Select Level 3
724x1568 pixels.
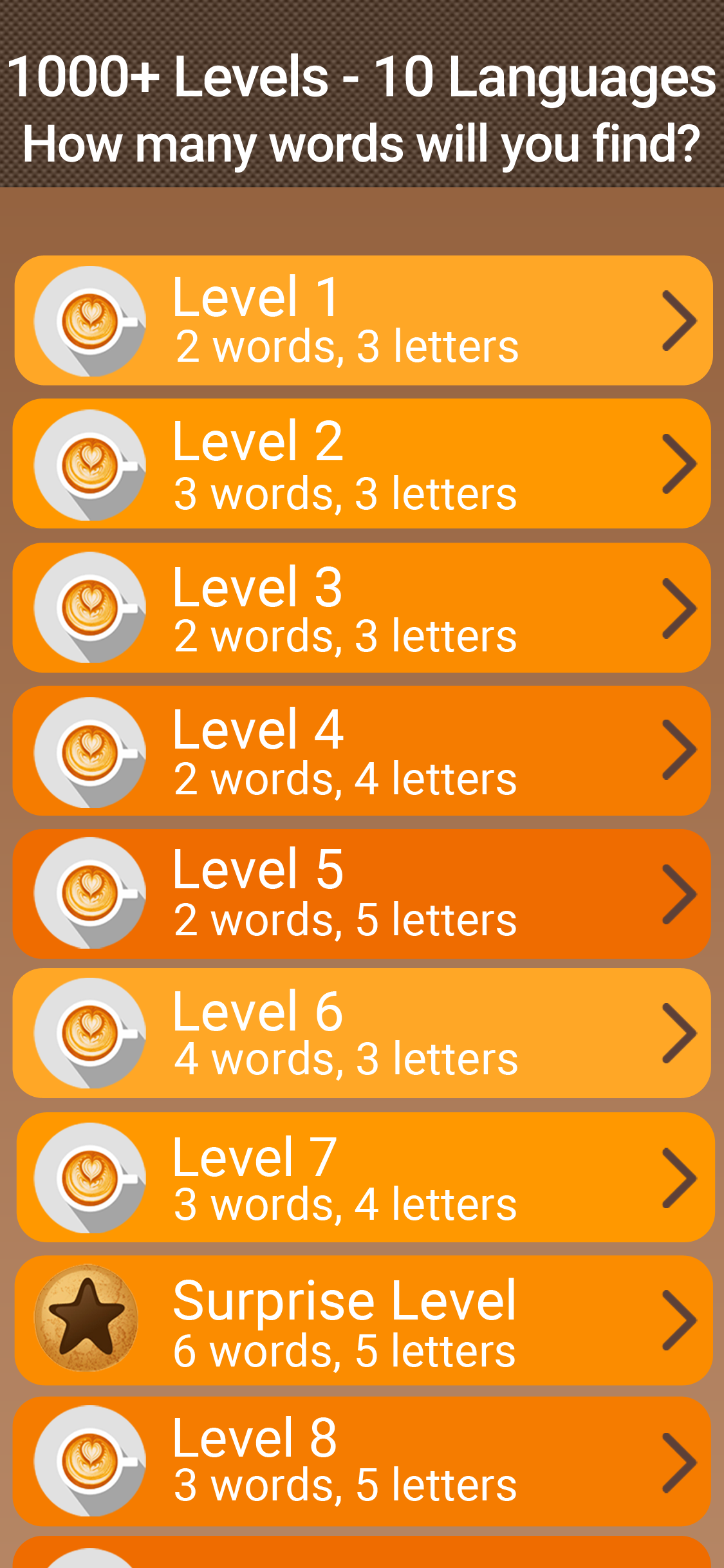pos(362,608)
